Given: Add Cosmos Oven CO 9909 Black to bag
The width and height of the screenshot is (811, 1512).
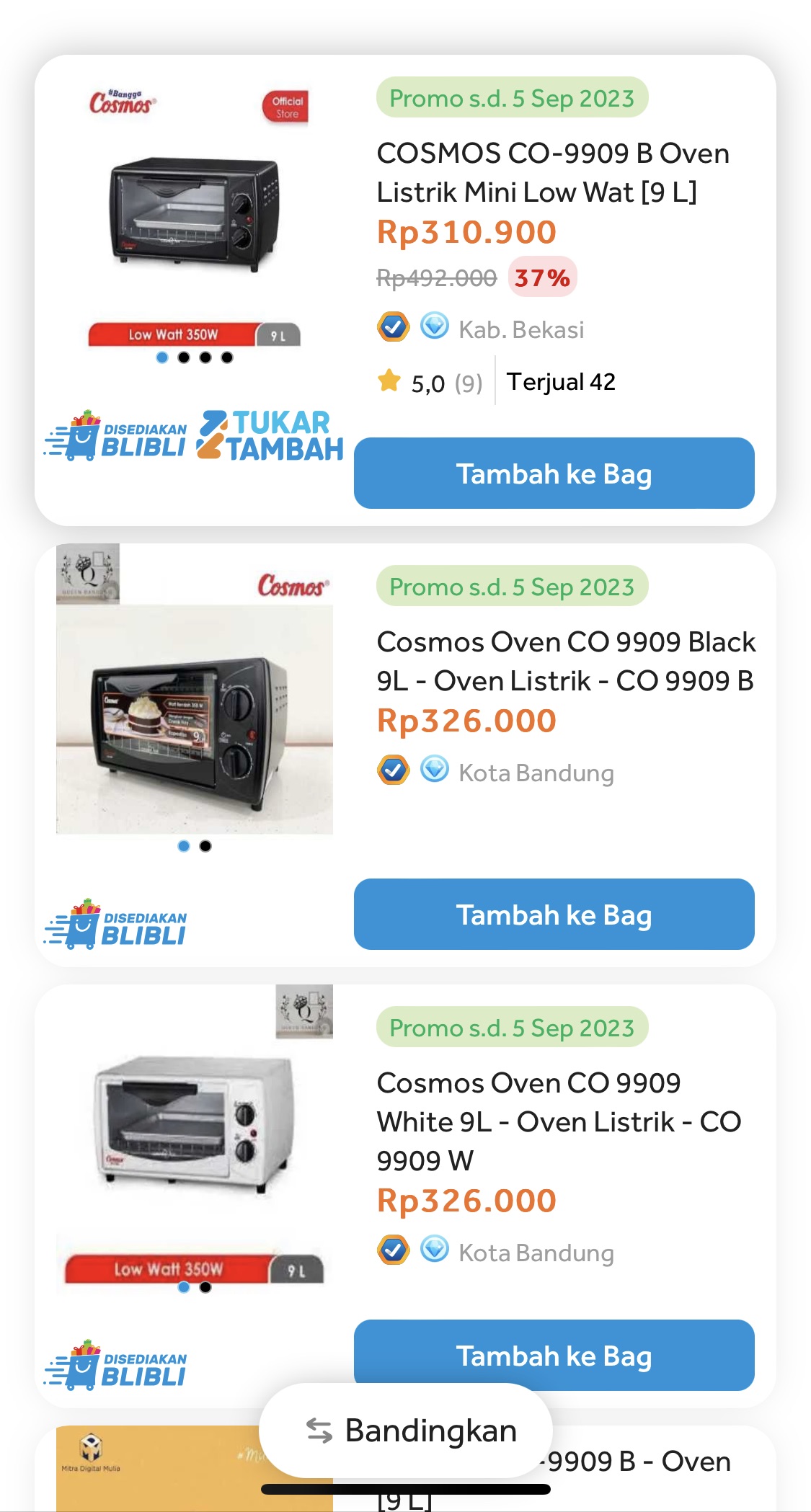Looking at the screenshot, I should [554, 915].
